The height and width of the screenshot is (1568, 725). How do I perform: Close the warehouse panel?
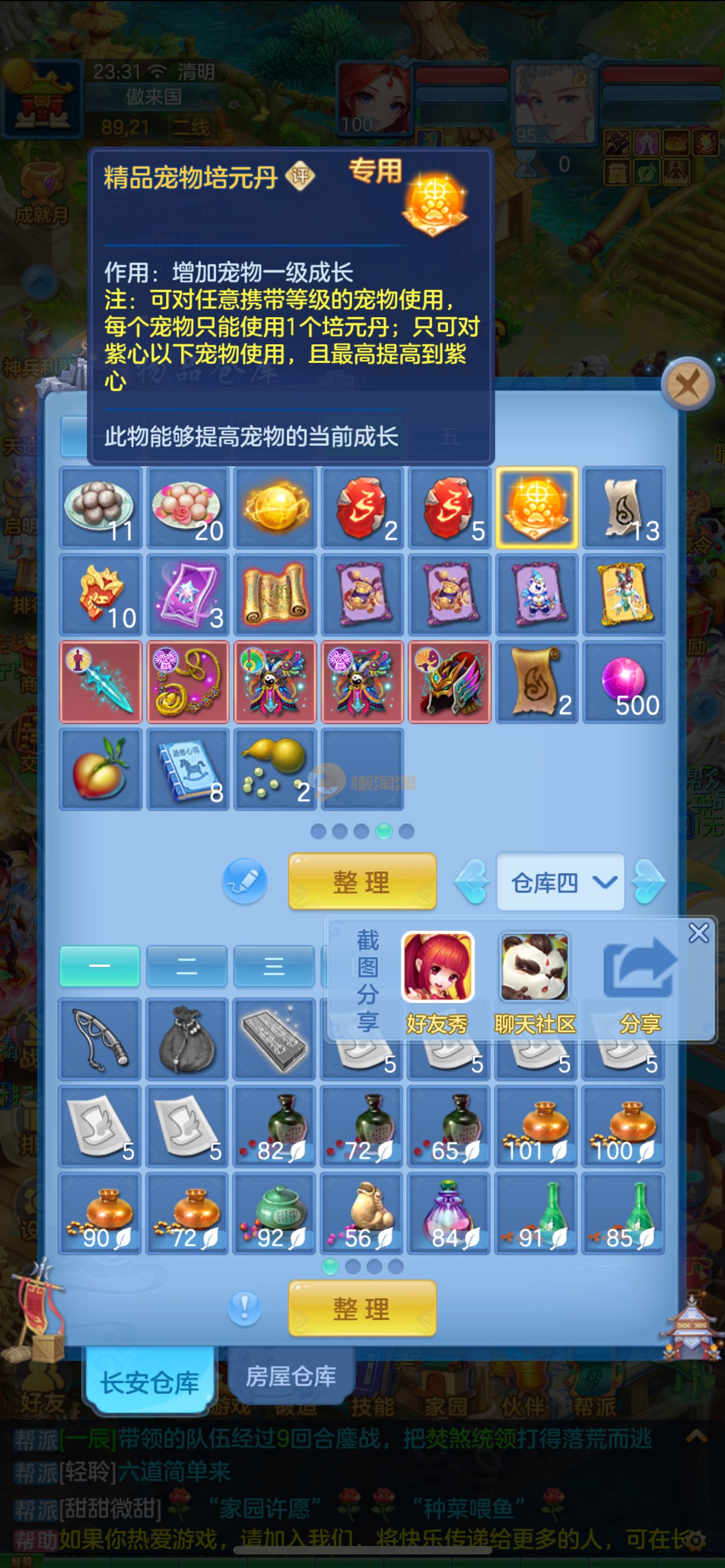pyautogui.click(x=688, y=384)
